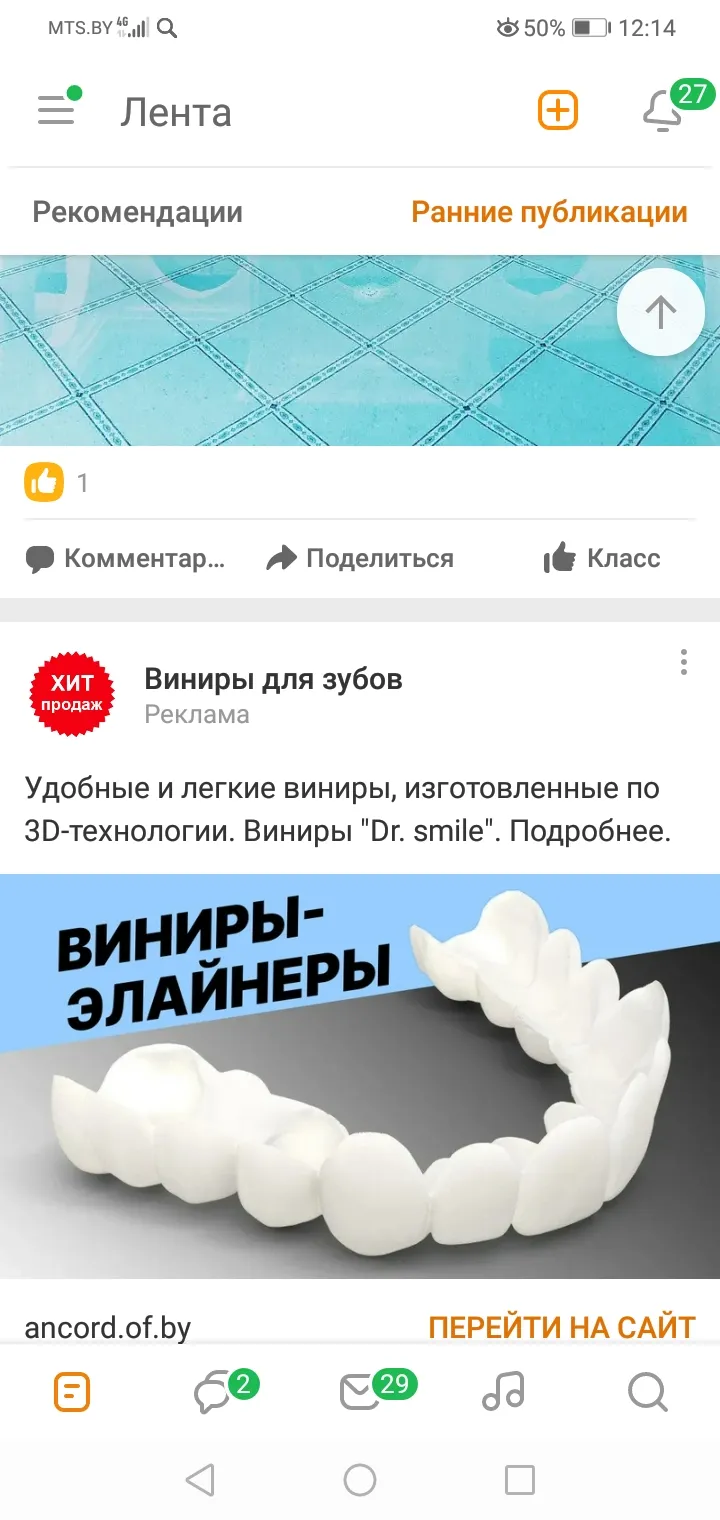Open overflow menu on Виниры для зубов ad

[684, 662]
